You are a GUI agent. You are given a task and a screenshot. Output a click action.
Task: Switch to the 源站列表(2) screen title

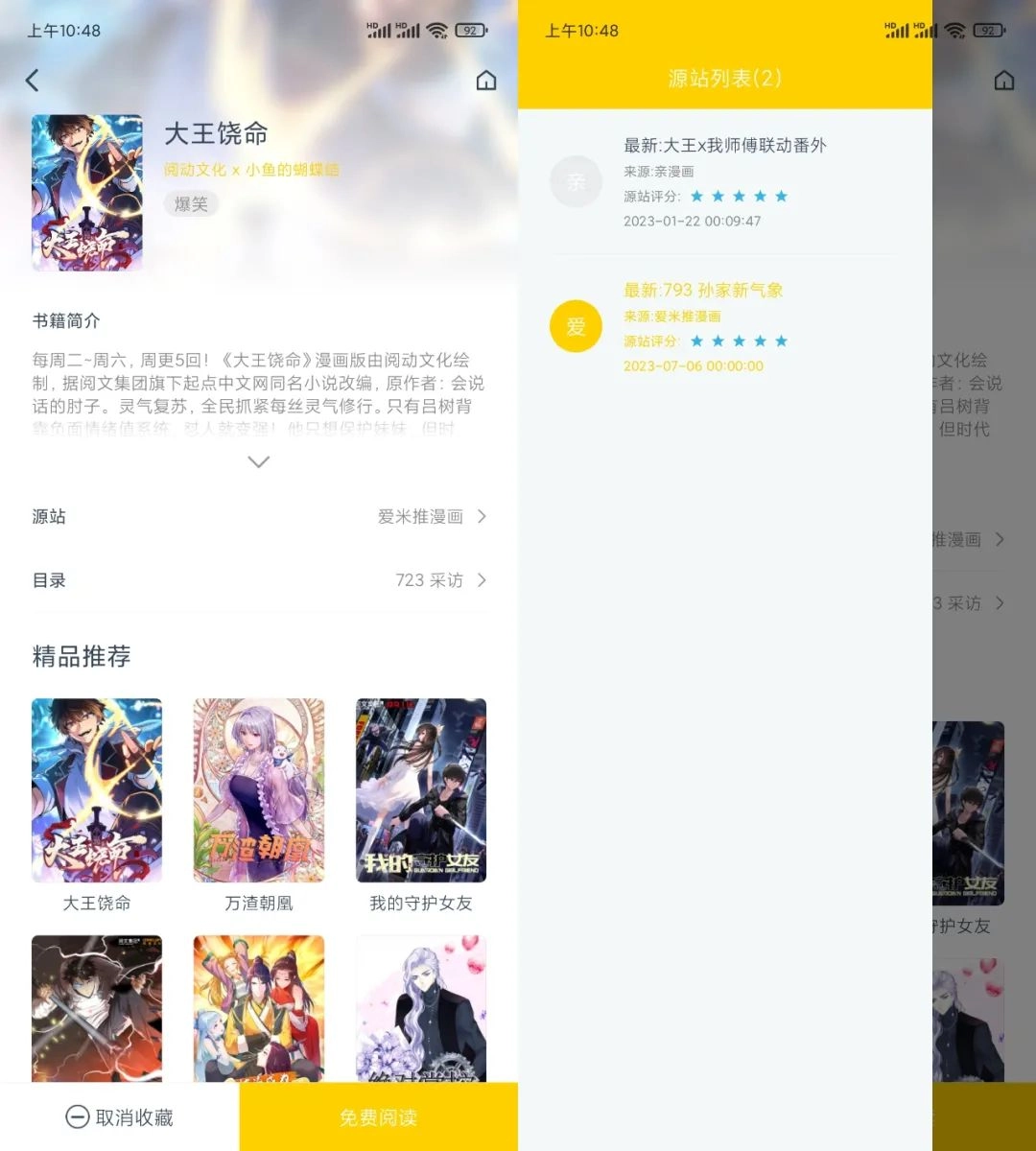724,79
